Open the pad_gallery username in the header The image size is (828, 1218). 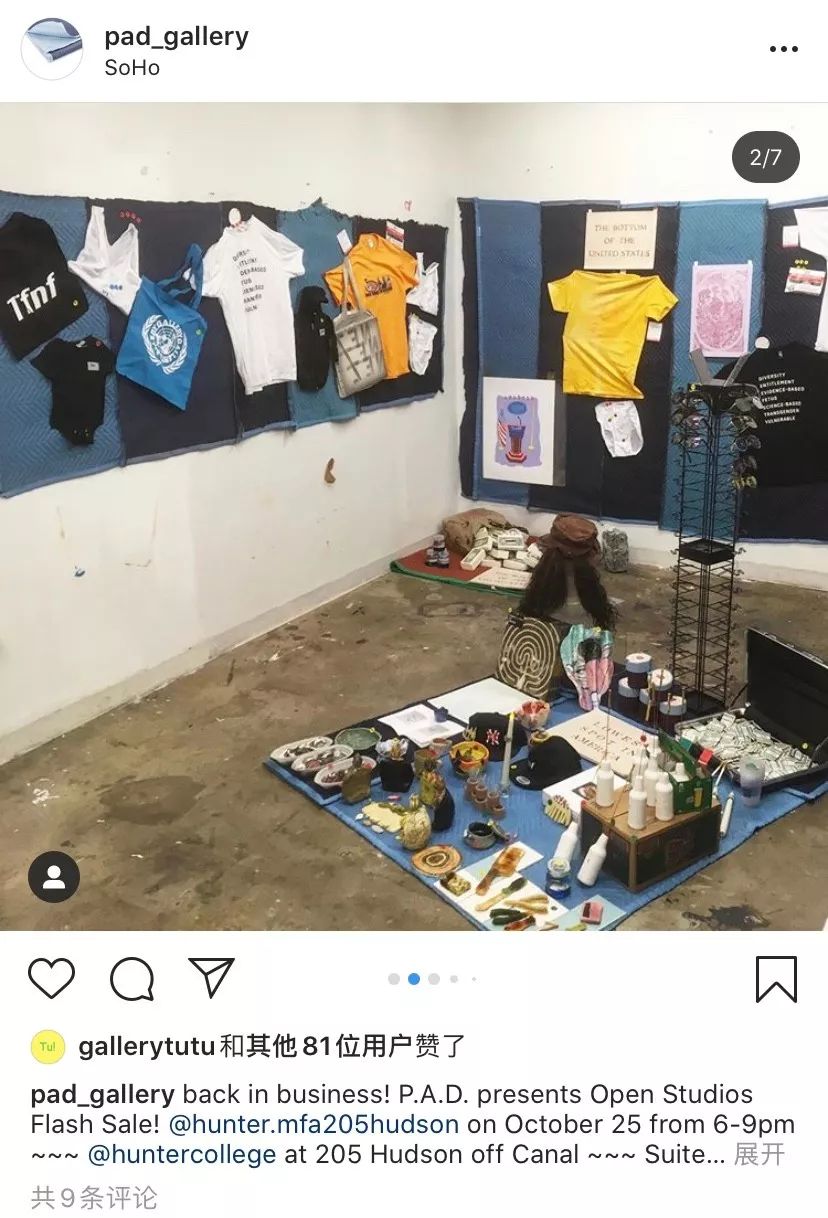point(176,37)
